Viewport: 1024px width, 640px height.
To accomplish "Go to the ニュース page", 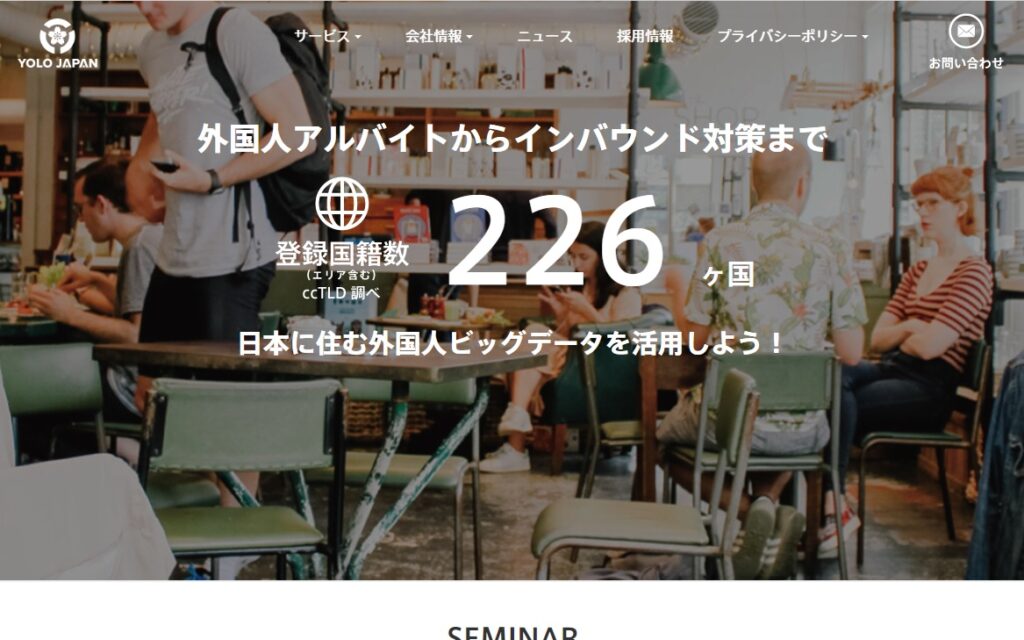I will tap(545, 36).
